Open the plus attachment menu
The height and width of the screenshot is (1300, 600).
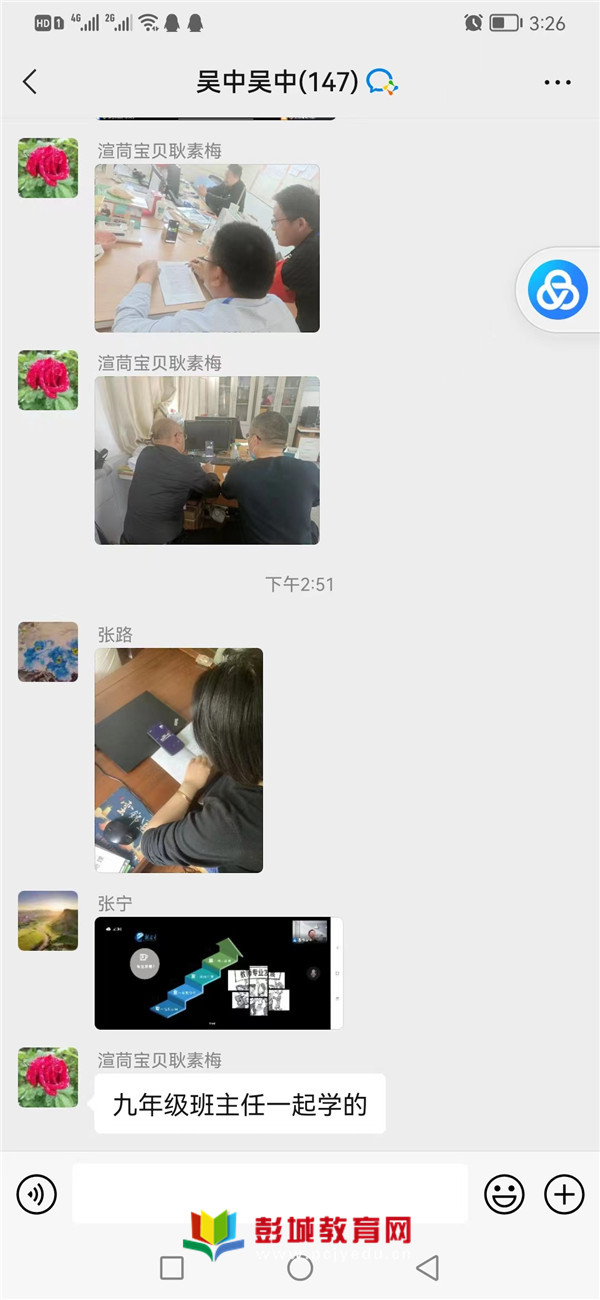[564, 1193]
